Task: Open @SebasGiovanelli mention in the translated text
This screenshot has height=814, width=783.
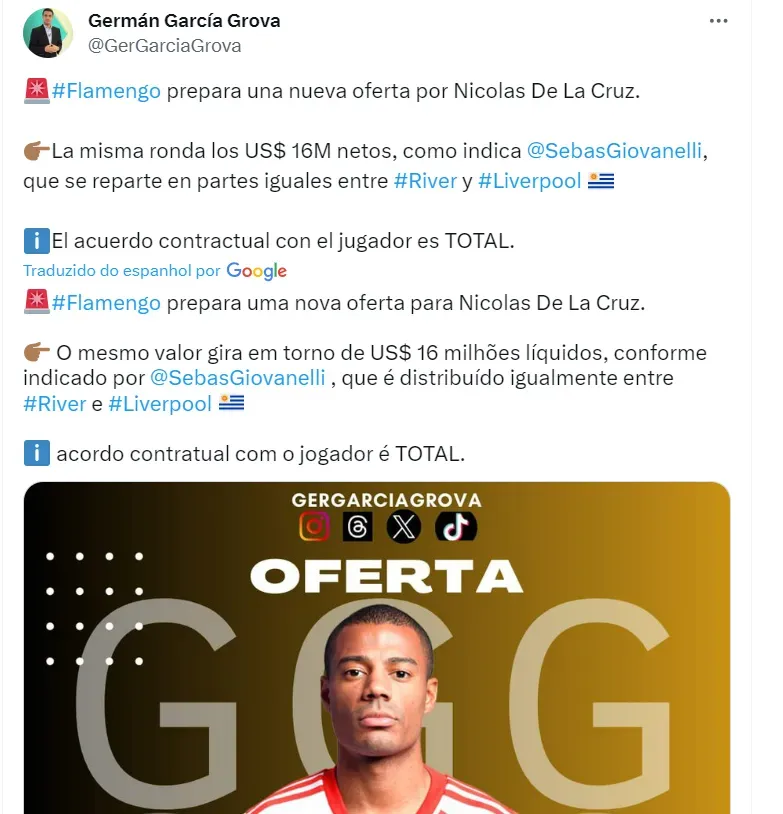Action: click(x=237, y=379)
